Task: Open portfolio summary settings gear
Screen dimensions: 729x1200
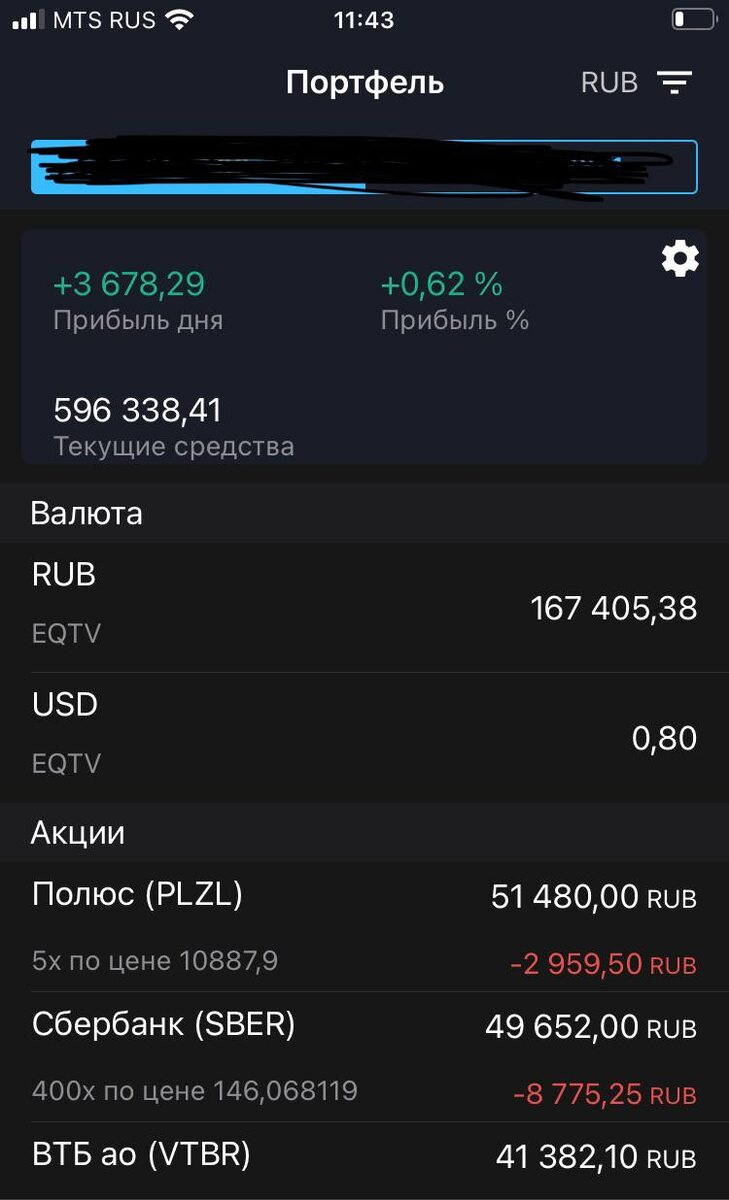Action: (x=680, y=259)
